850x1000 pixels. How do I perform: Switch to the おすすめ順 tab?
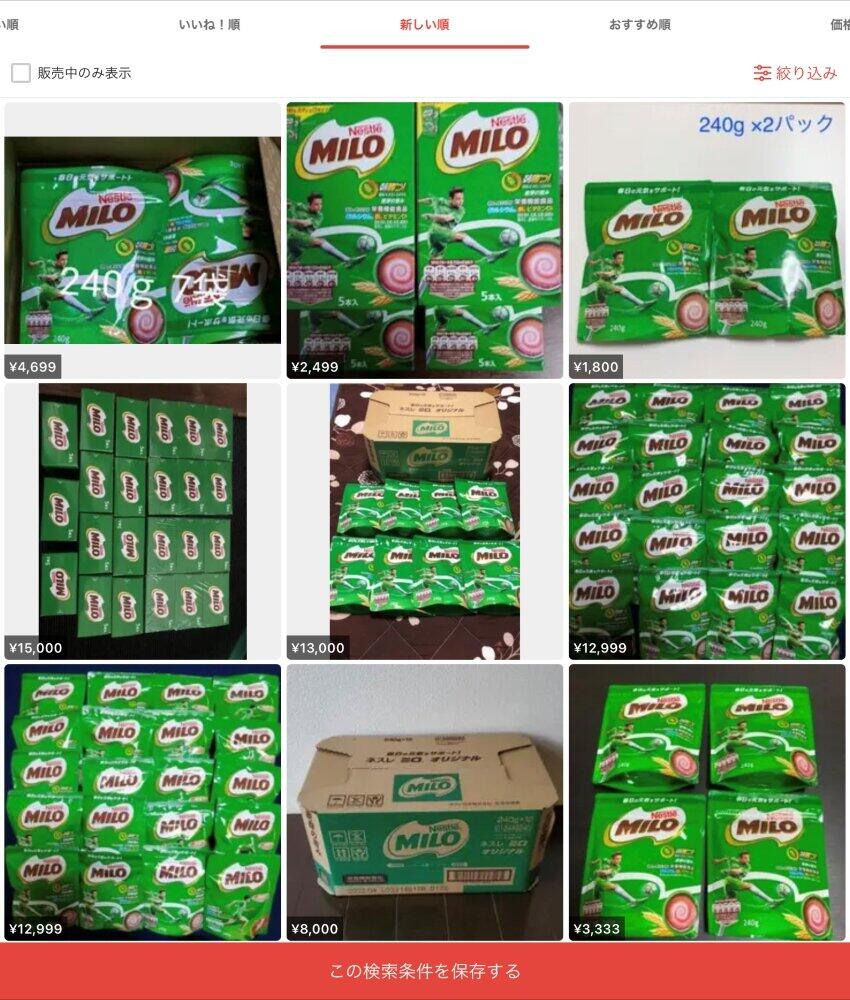click(x=639, y=25)
